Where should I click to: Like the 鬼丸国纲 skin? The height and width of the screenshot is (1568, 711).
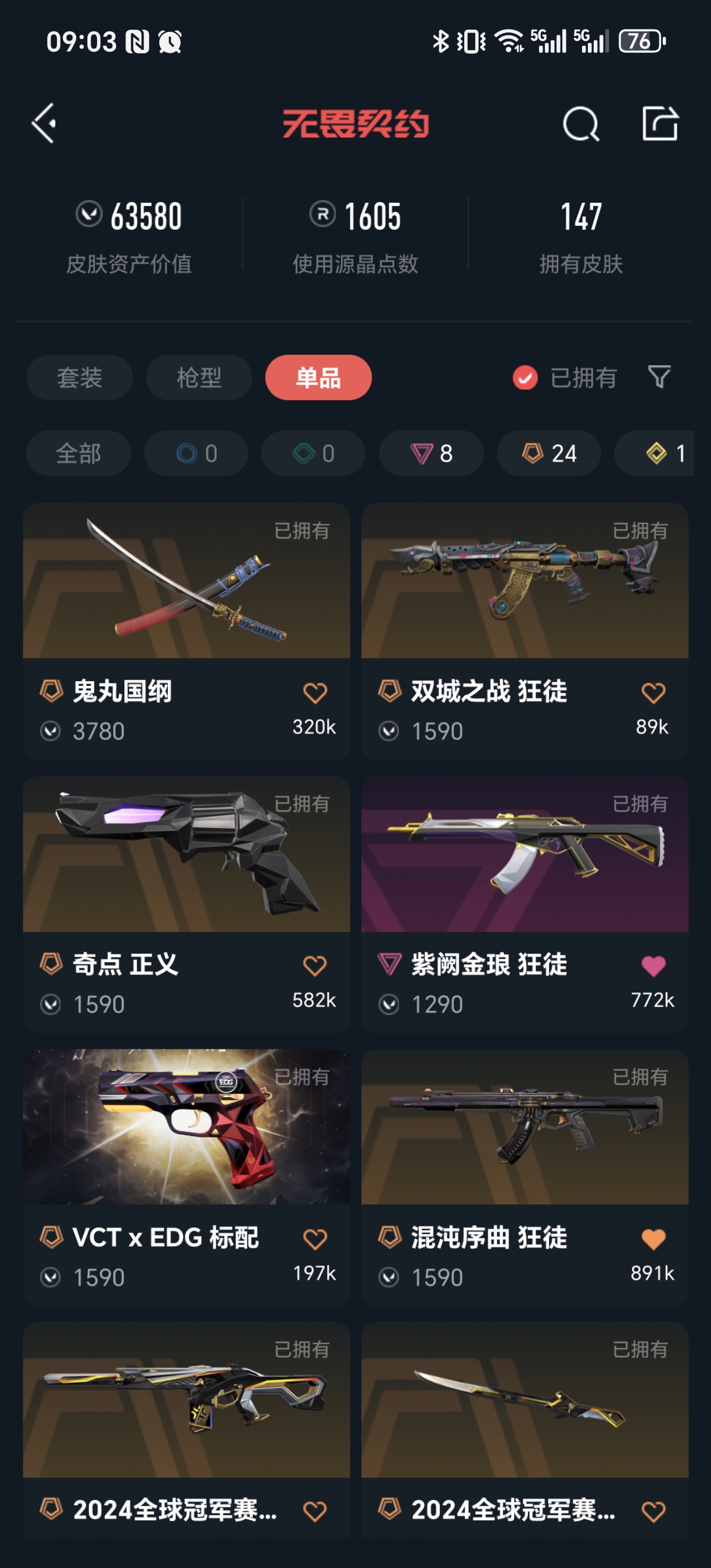point(315,693)
